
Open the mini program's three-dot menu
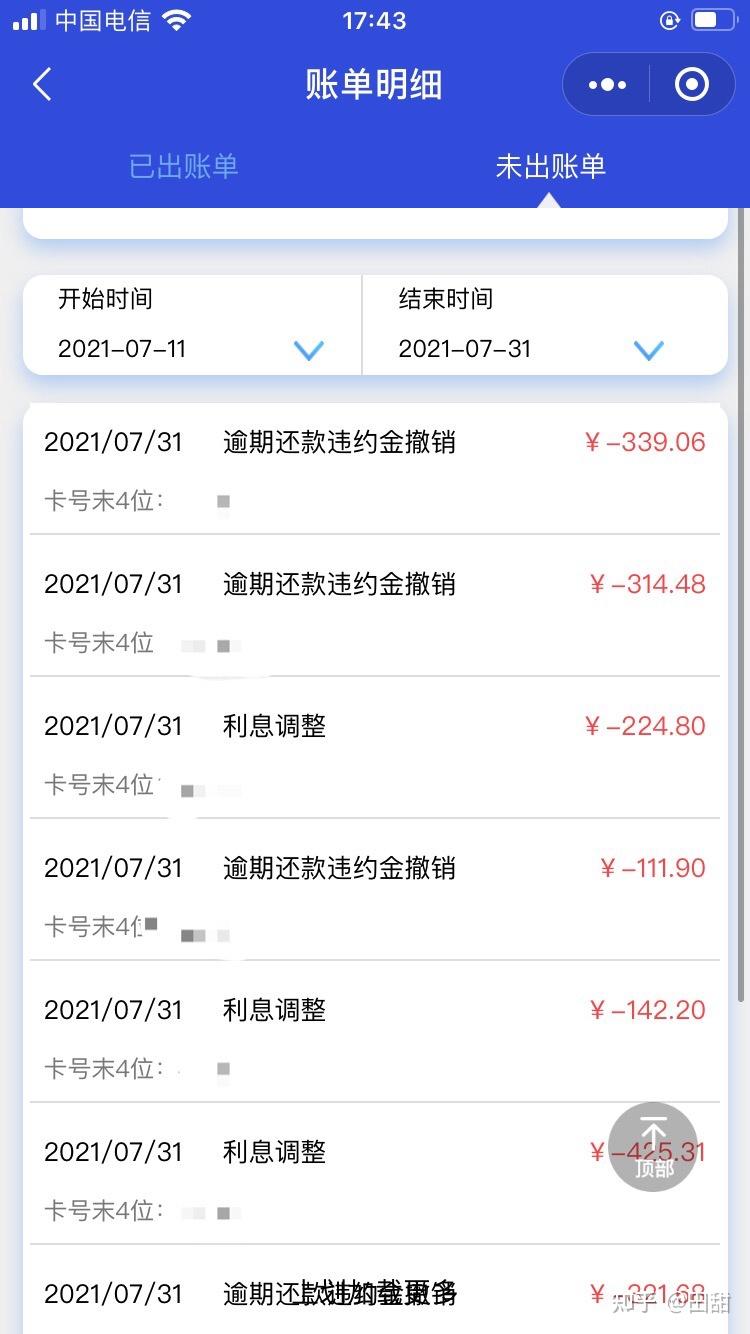[x=607, y=85]
